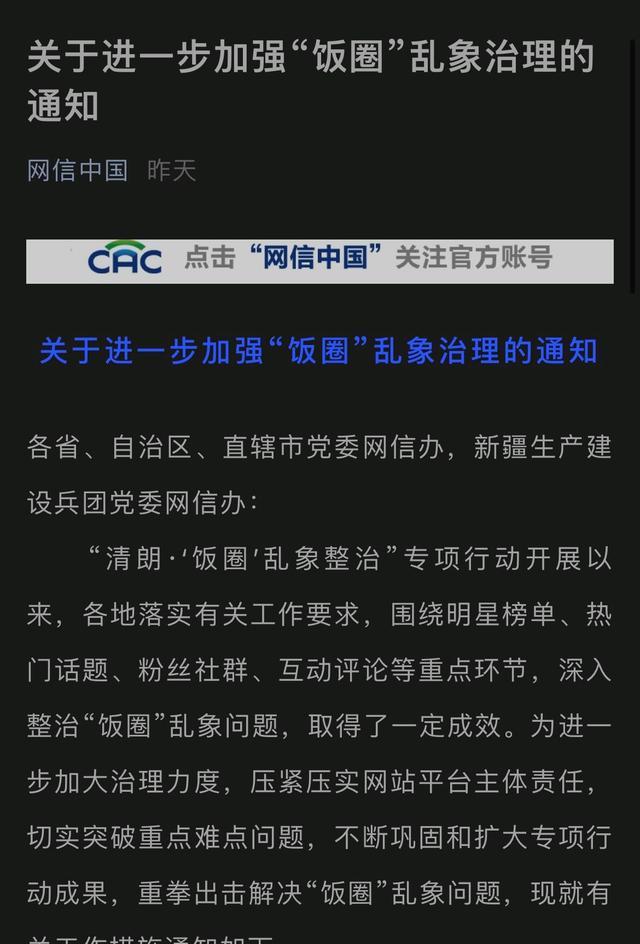640x944 pixels.
Task: Tap the CAC 关注官方账号 banner
Action: [320, 260]
